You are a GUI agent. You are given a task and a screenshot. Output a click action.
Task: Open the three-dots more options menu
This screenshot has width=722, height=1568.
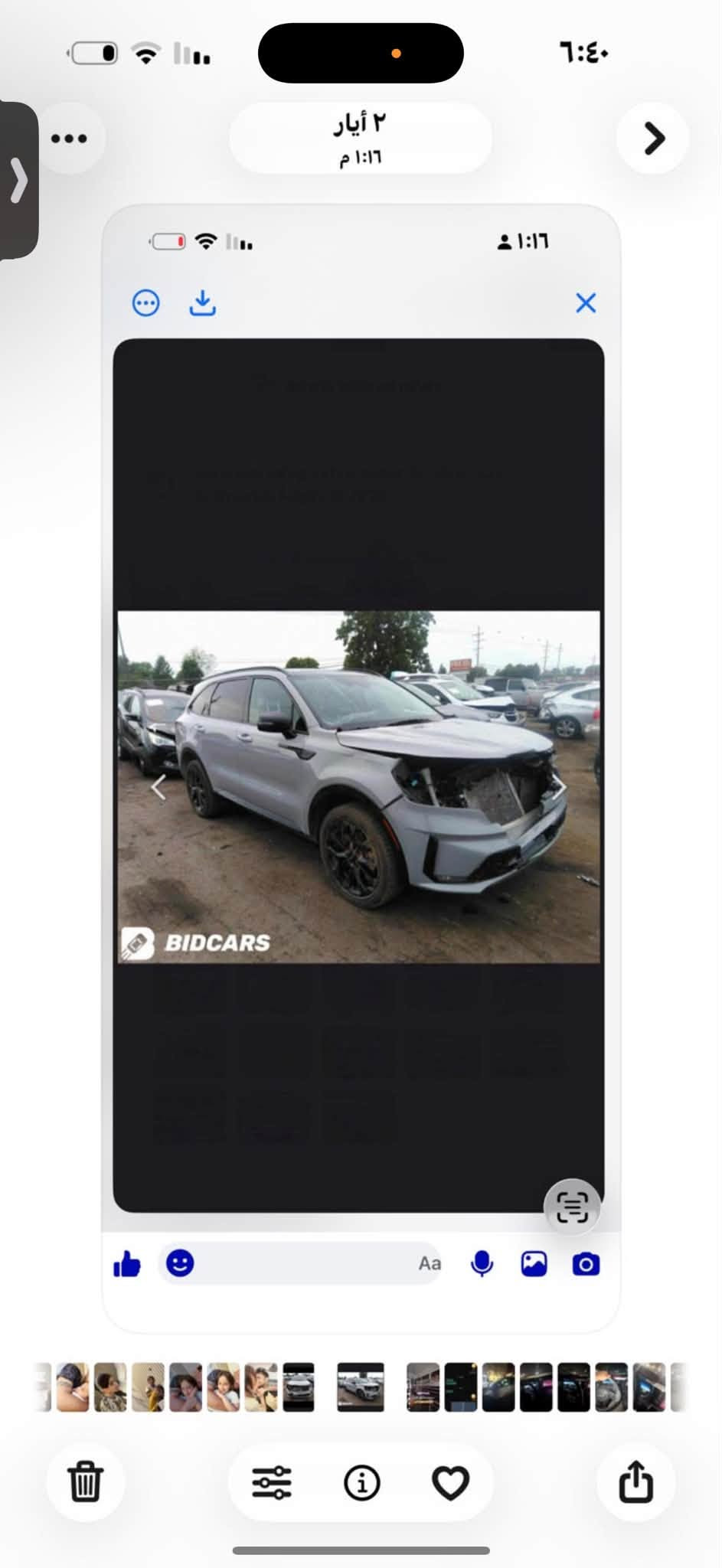point(70,139)
